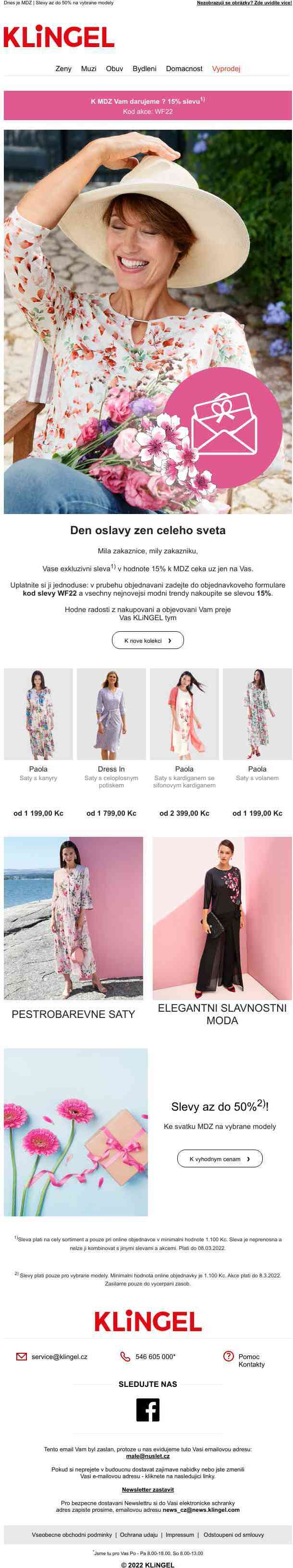Open the Zeny category
The image size is (293, 1568).
click(x=63, y=69)
